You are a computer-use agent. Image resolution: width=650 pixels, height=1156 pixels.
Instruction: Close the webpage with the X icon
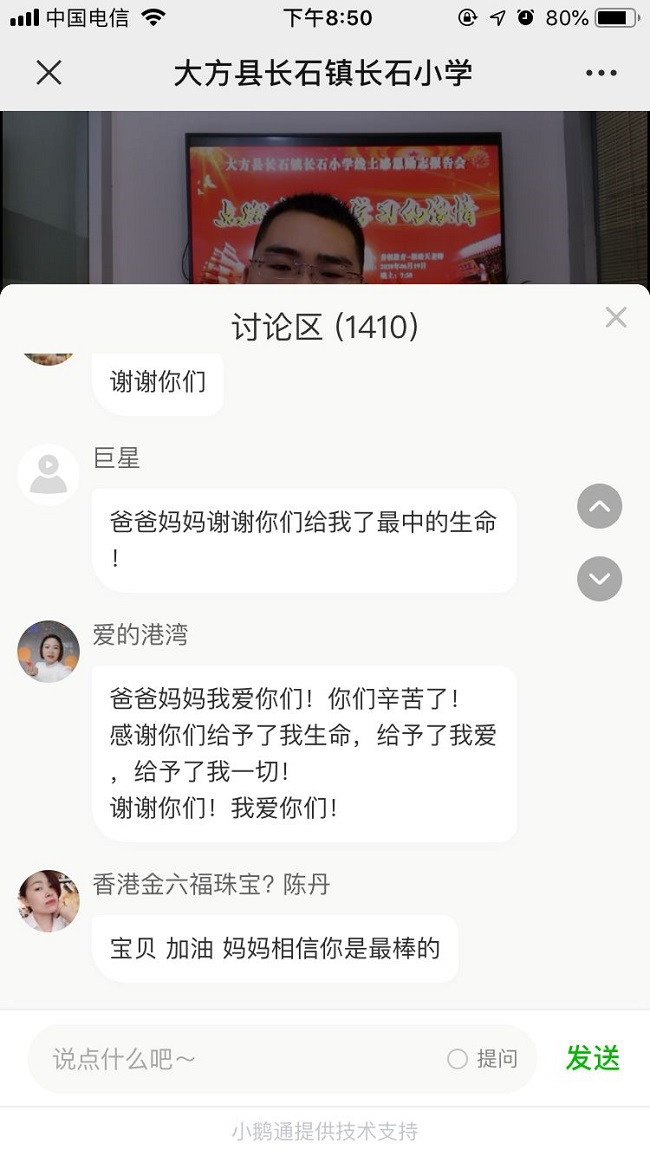(49, 73)
